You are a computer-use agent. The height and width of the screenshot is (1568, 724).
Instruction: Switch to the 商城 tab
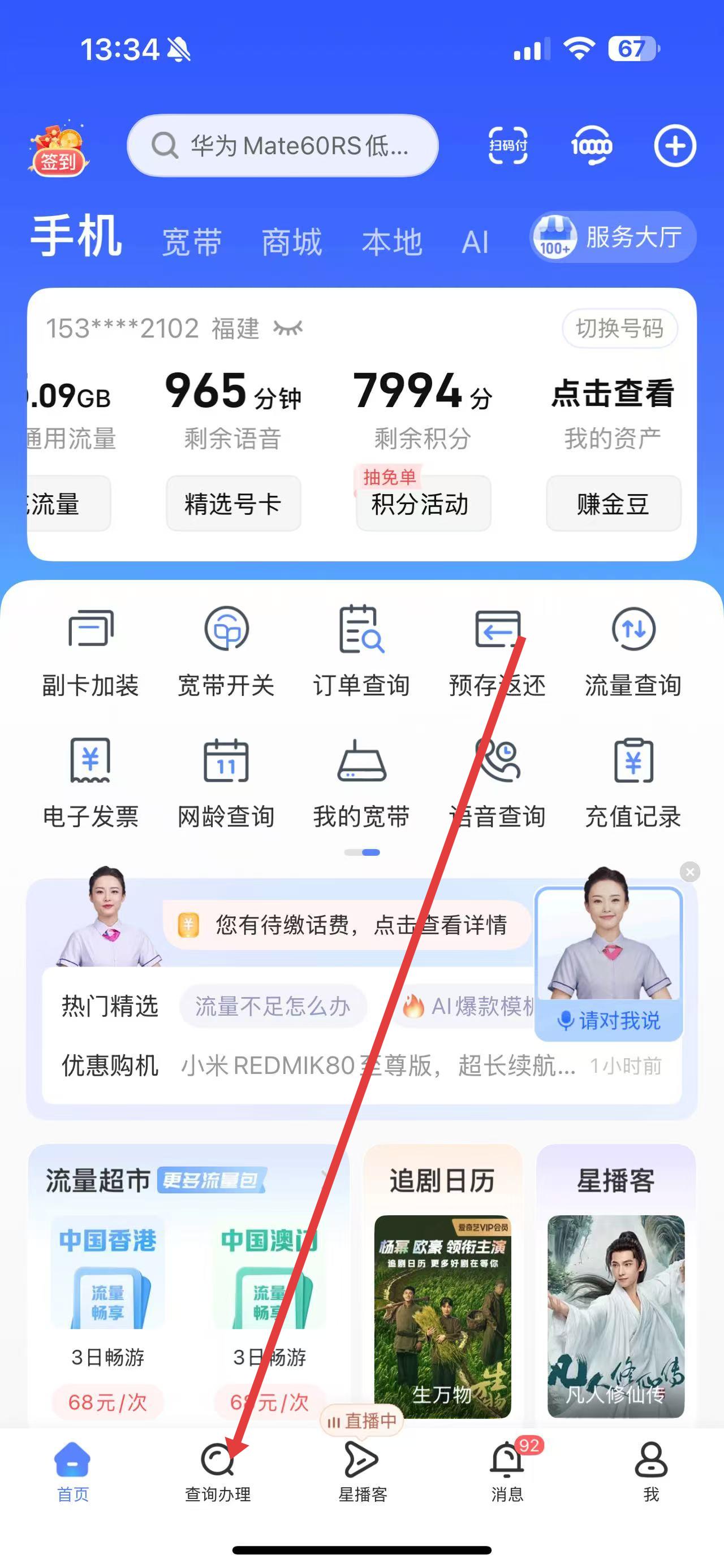pos(292,242)
